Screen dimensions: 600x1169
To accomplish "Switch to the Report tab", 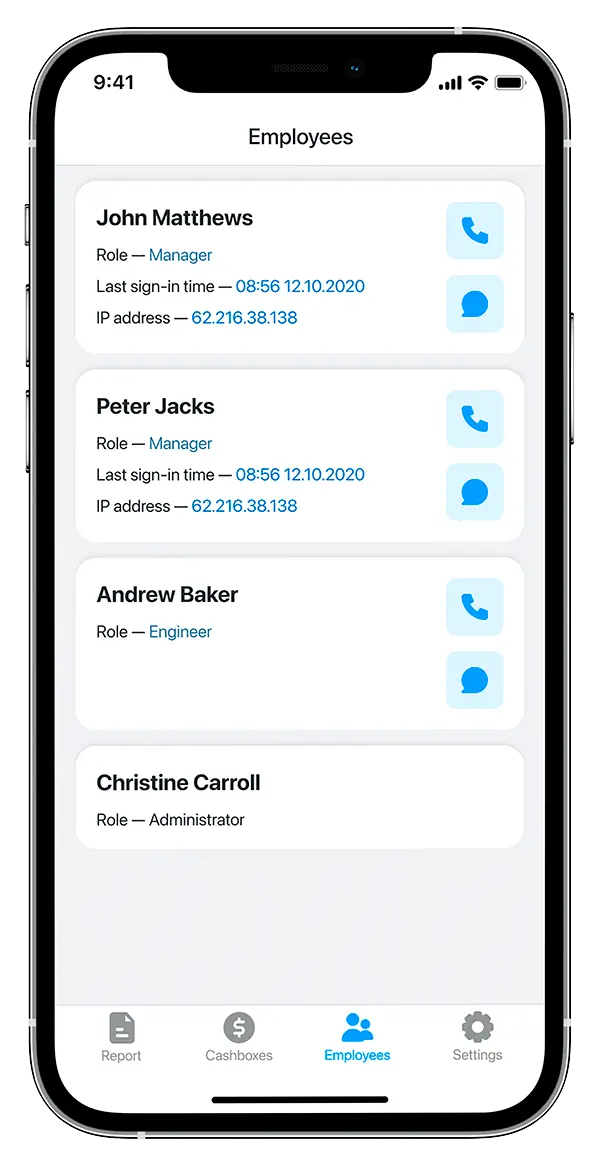I will [121, 1037].
